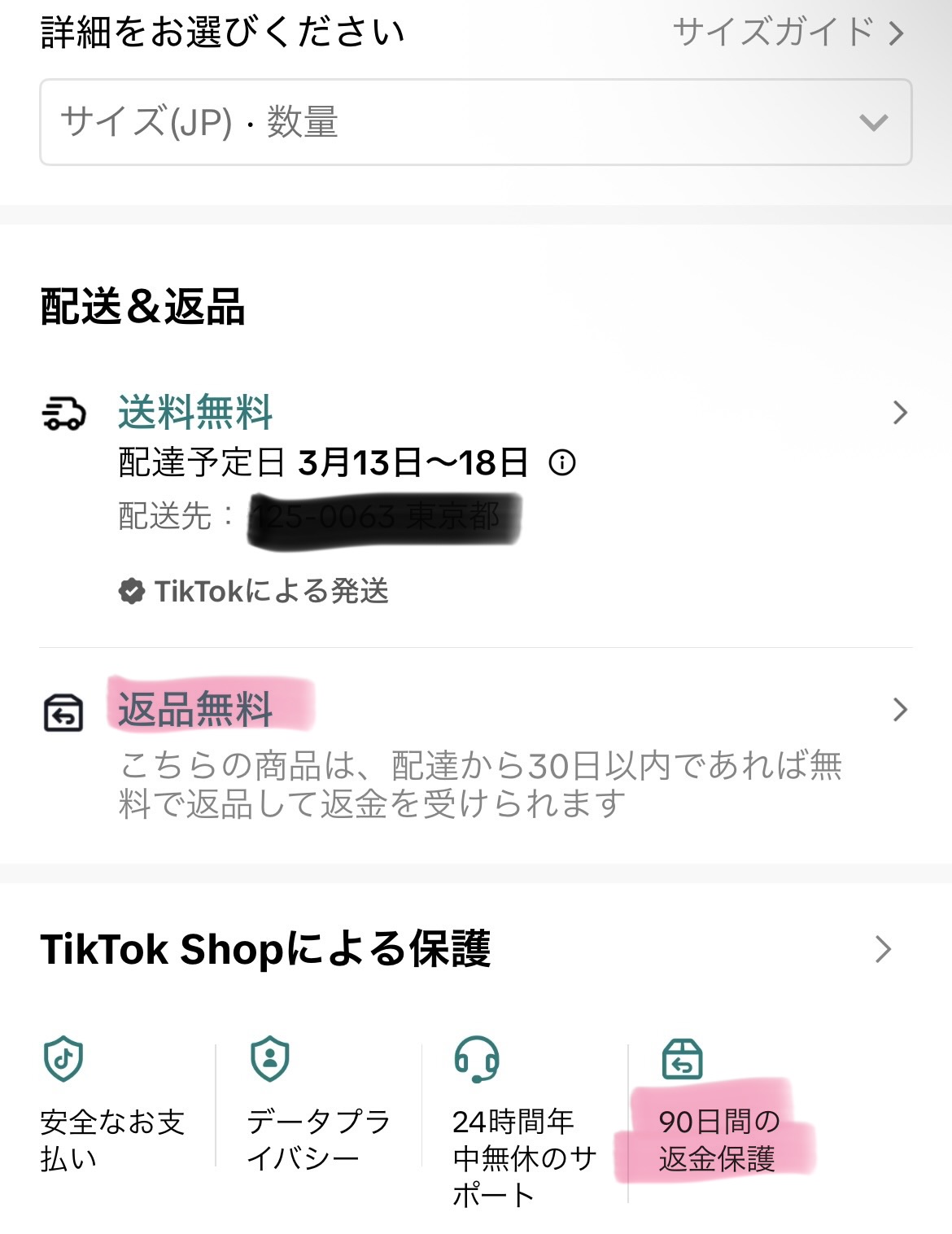Click the データプライバシー privacy shield icon
Image resolution: width=952 pixels, height=1234 pixels.
pos(269,1058)
